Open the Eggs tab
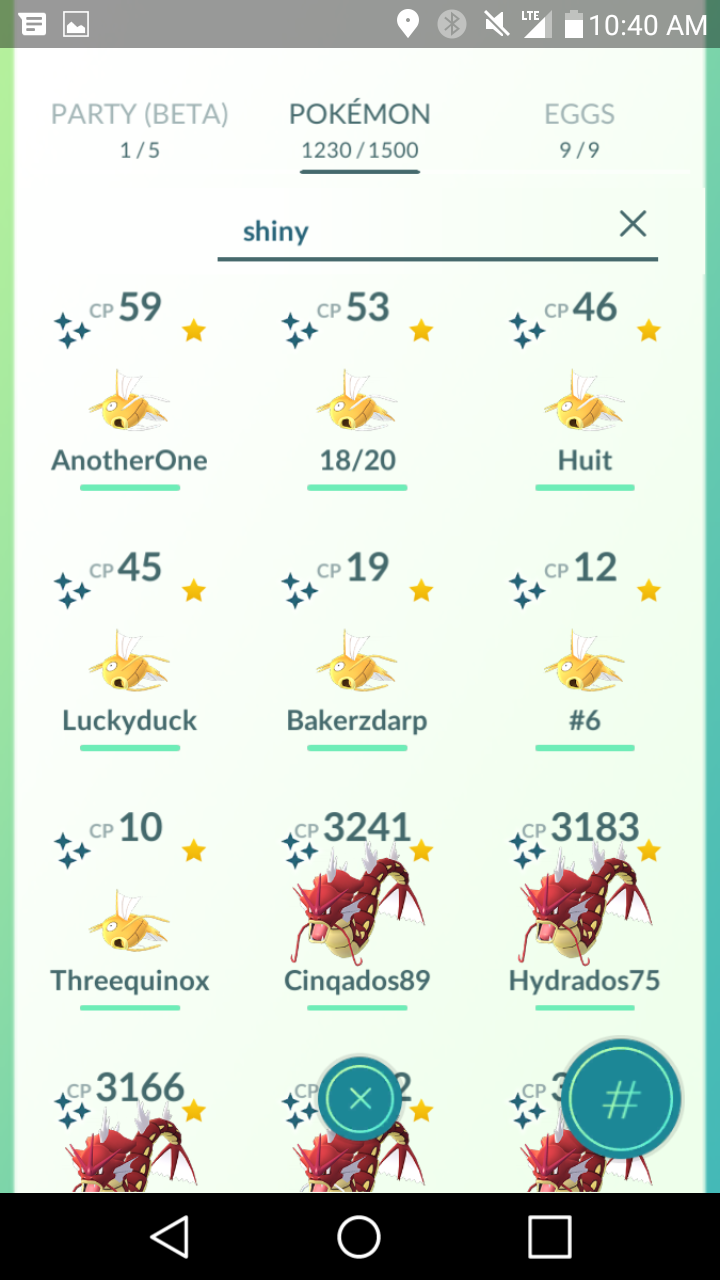The width and height of the screenshot is (720, 1280). click(579, 130)
